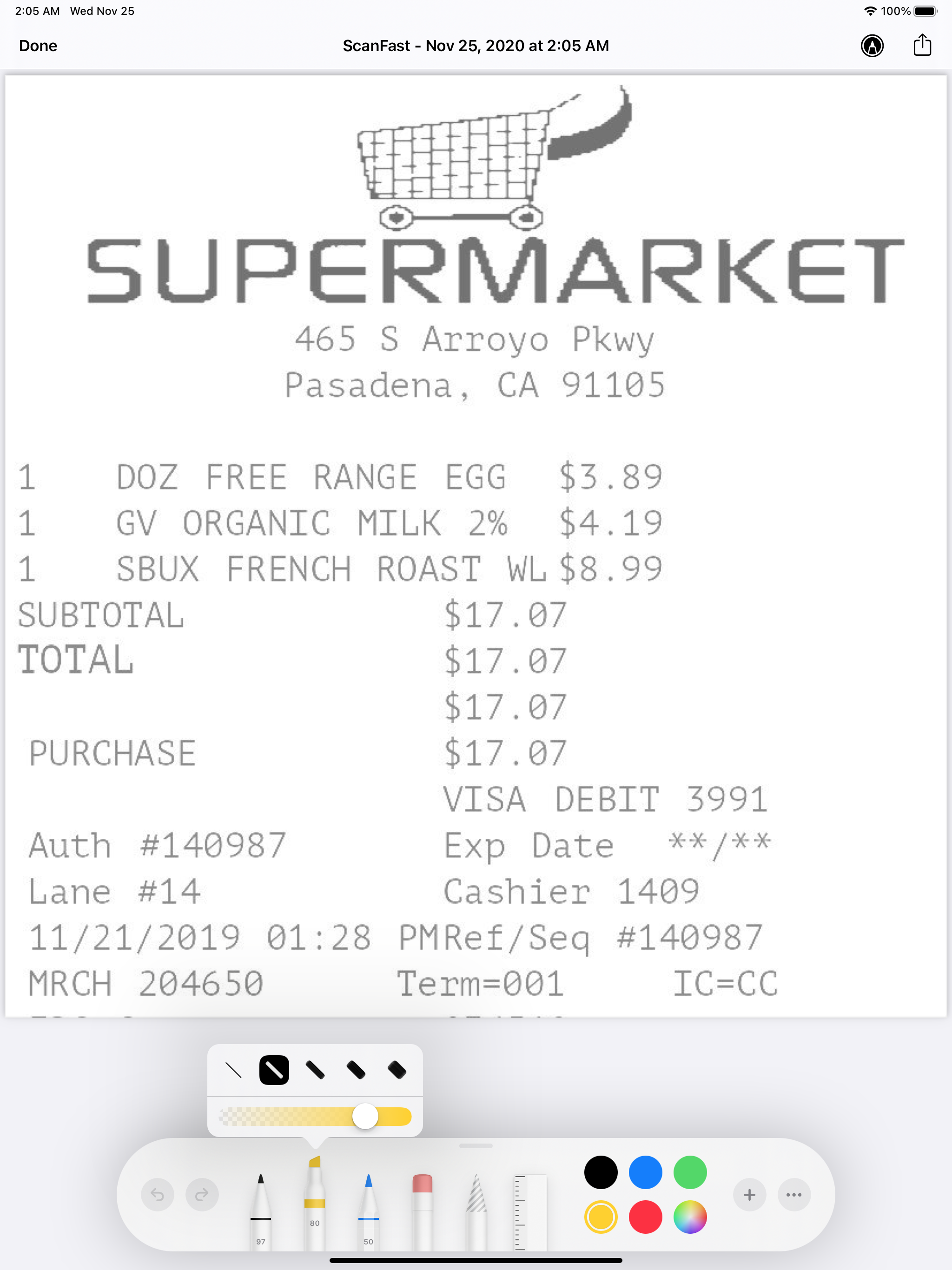952x1270 pixels.
Task: Open the Share sheet
Action: click(922, 46)
